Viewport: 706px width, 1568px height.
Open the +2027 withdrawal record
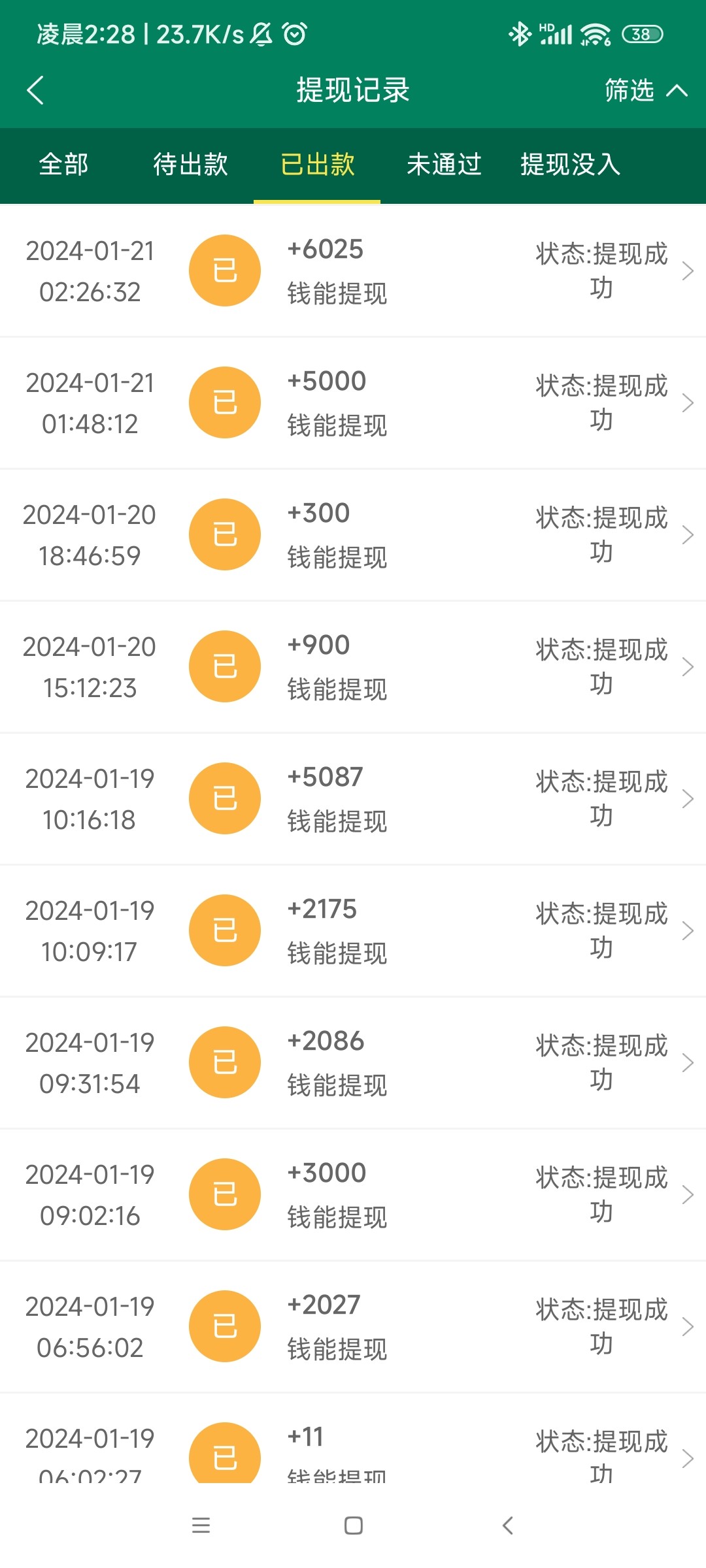[353, 1326]
